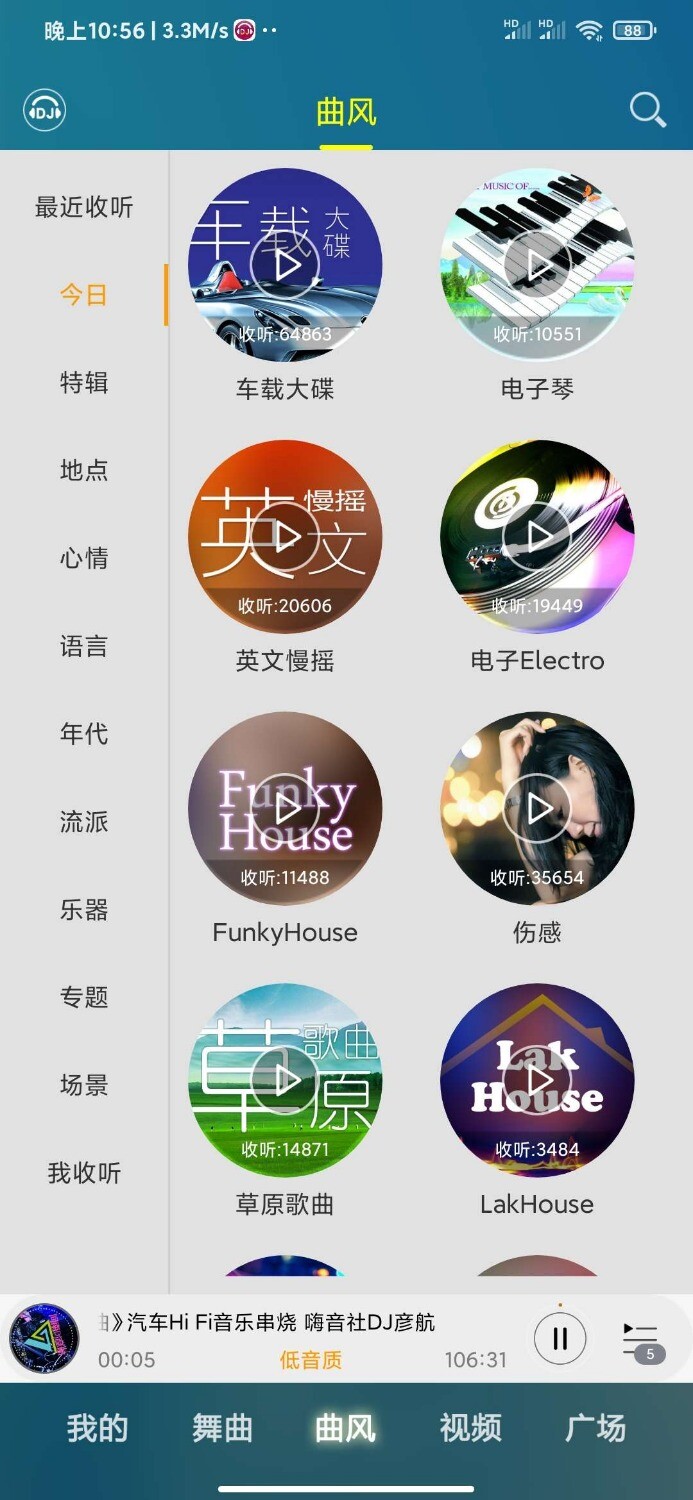Screen dimensions: 693x1500
Task: Open the 流派 category
Action: click(84, 822)
